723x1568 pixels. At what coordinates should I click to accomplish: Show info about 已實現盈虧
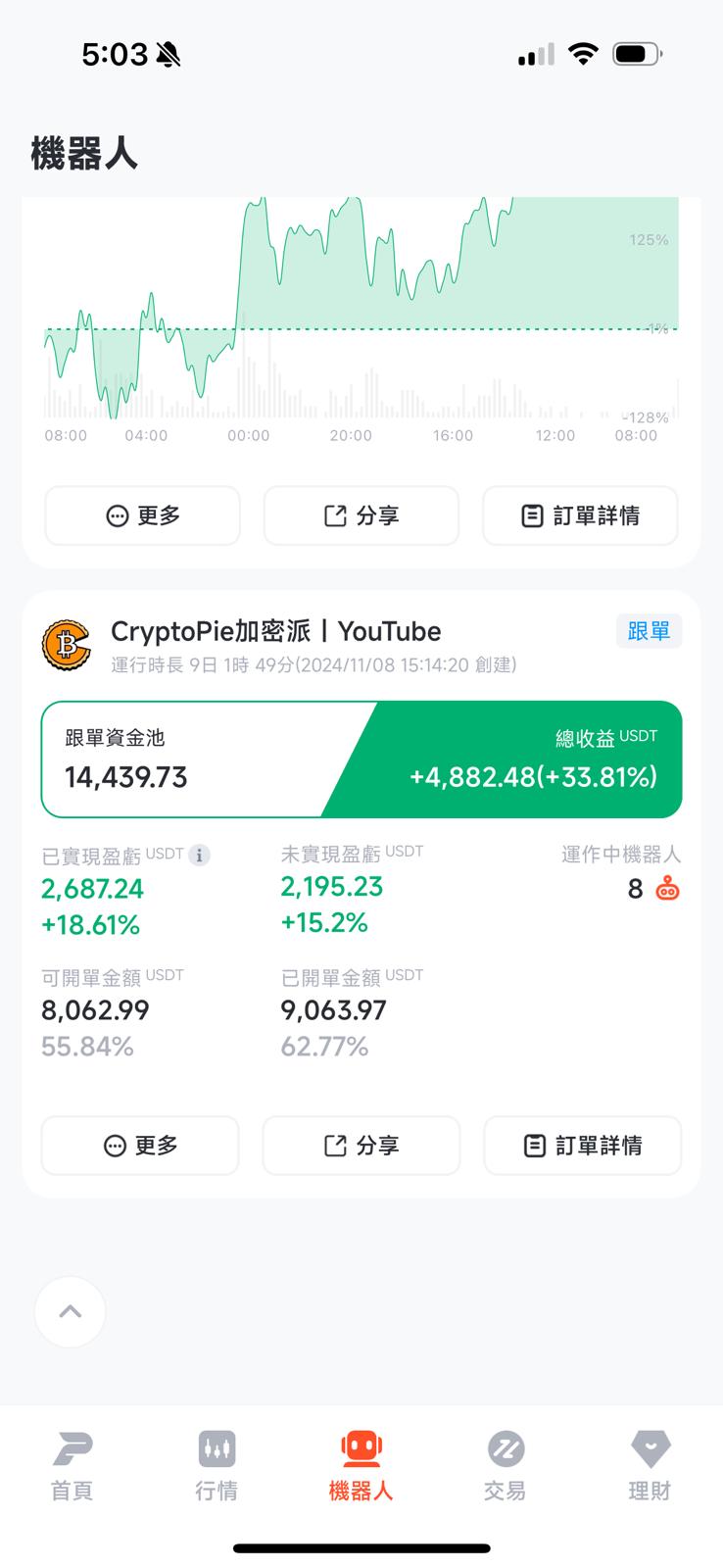click(199, 856)
